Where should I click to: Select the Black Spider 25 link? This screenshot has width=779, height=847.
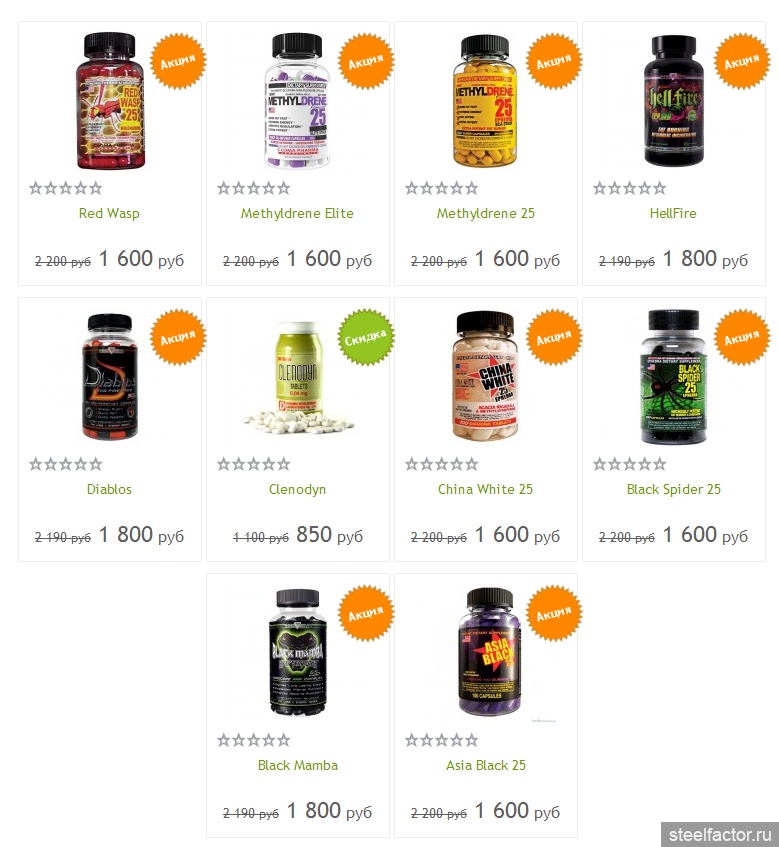[x=673, y=489]
